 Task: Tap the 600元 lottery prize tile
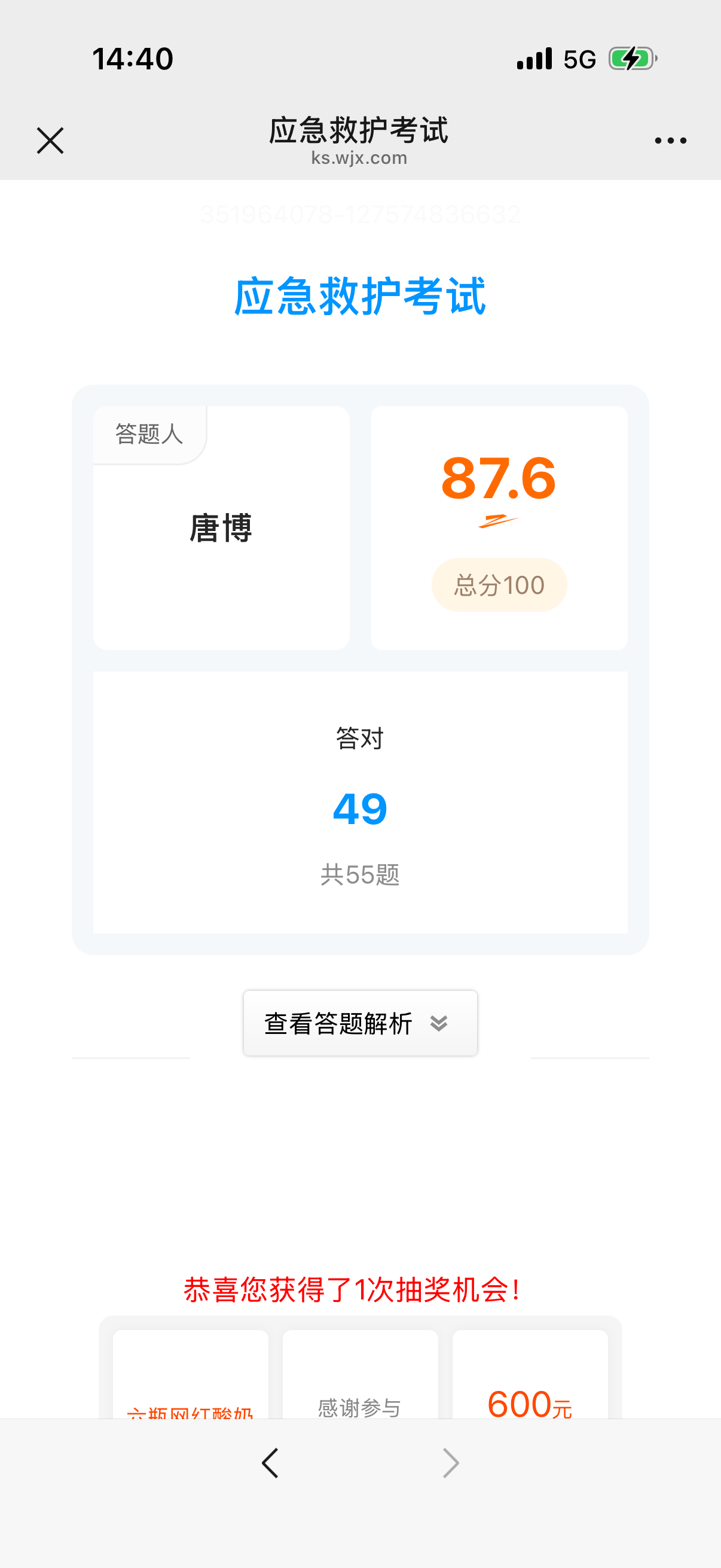[530, 1375]
